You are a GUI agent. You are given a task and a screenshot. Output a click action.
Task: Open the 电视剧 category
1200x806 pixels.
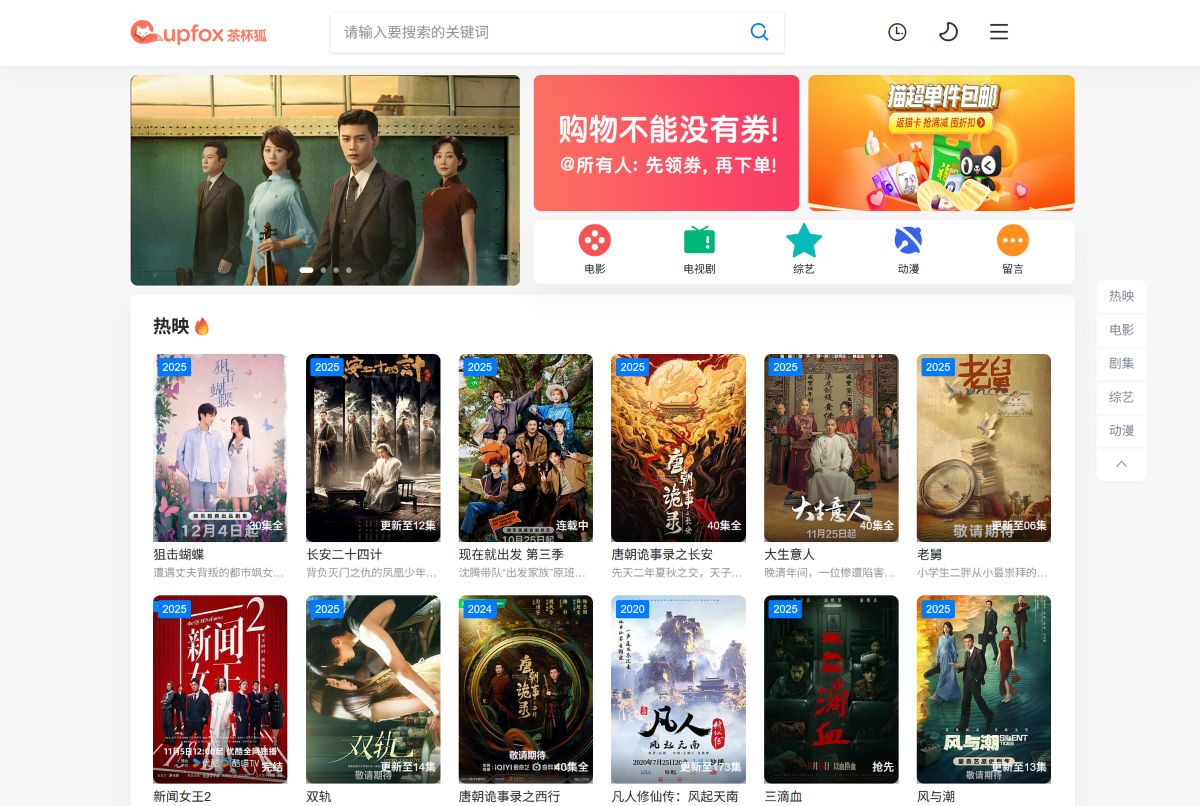coord(699,249)
